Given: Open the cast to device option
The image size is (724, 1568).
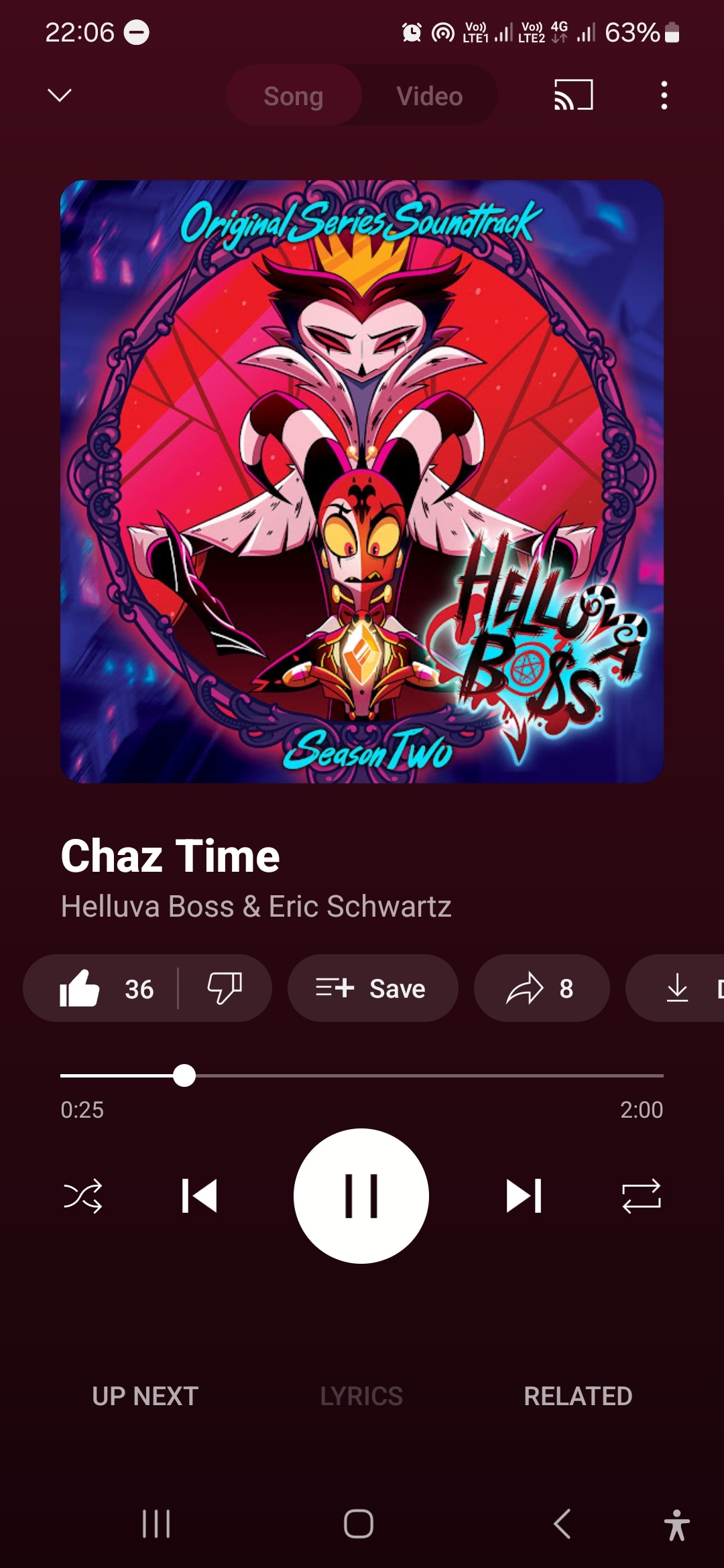Looking at the screenshot, I should 573,95.
